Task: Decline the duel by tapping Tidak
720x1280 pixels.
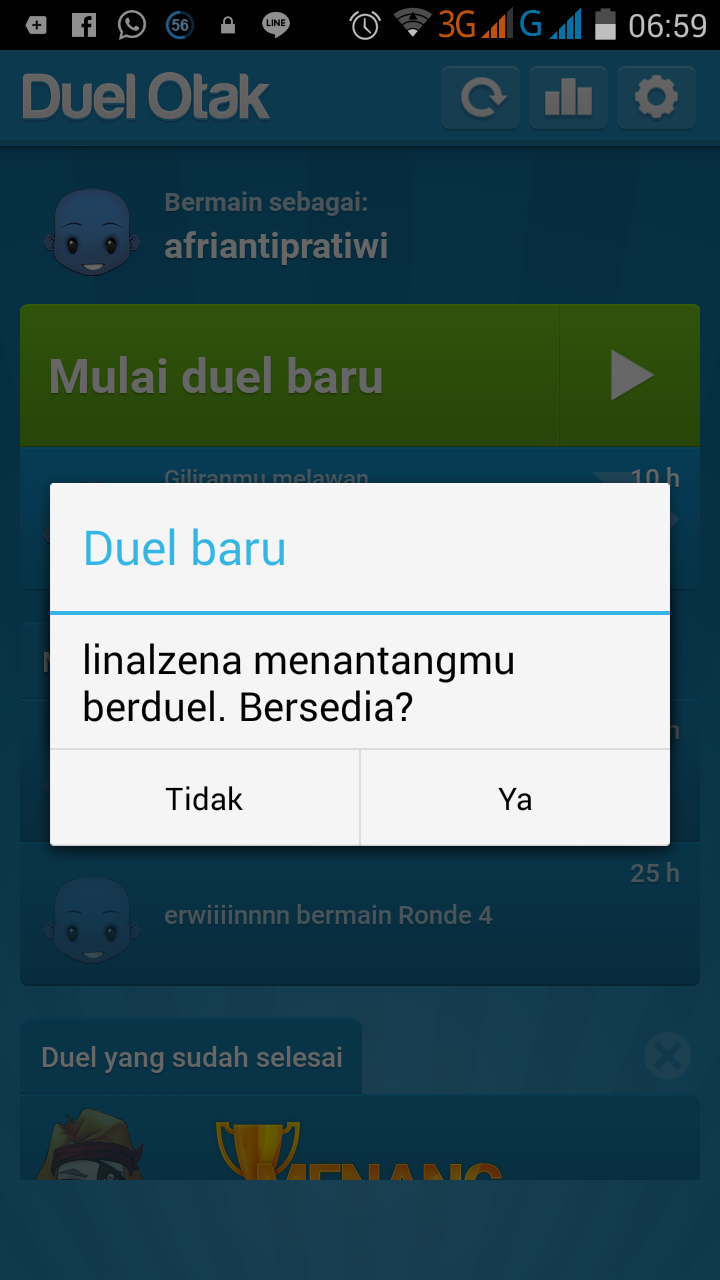Action: pos(205,798)
